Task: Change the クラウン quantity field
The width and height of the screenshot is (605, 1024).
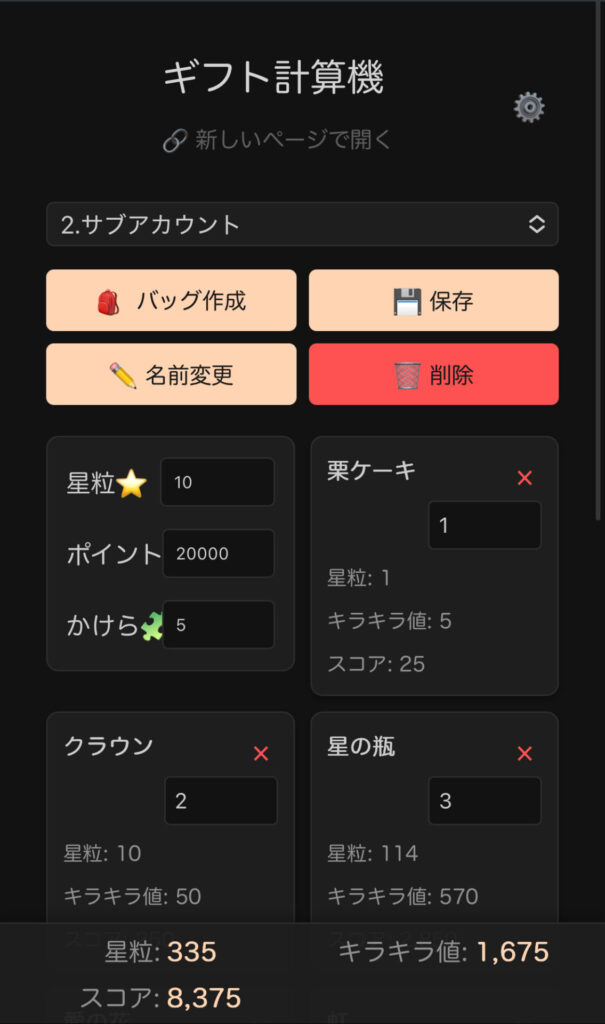Action: [221, 801]
